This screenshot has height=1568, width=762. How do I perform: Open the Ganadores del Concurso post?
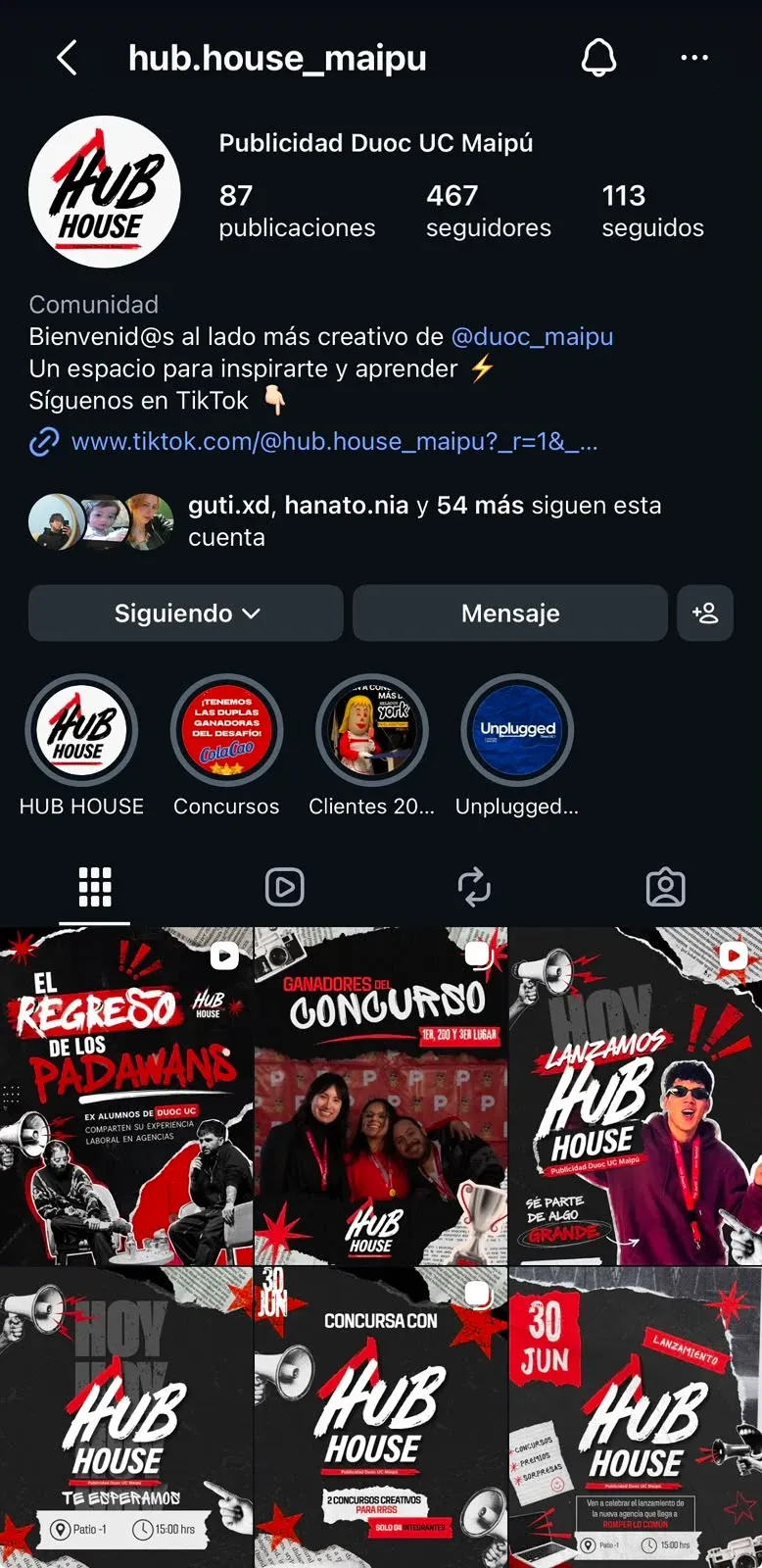[381, 1096]
